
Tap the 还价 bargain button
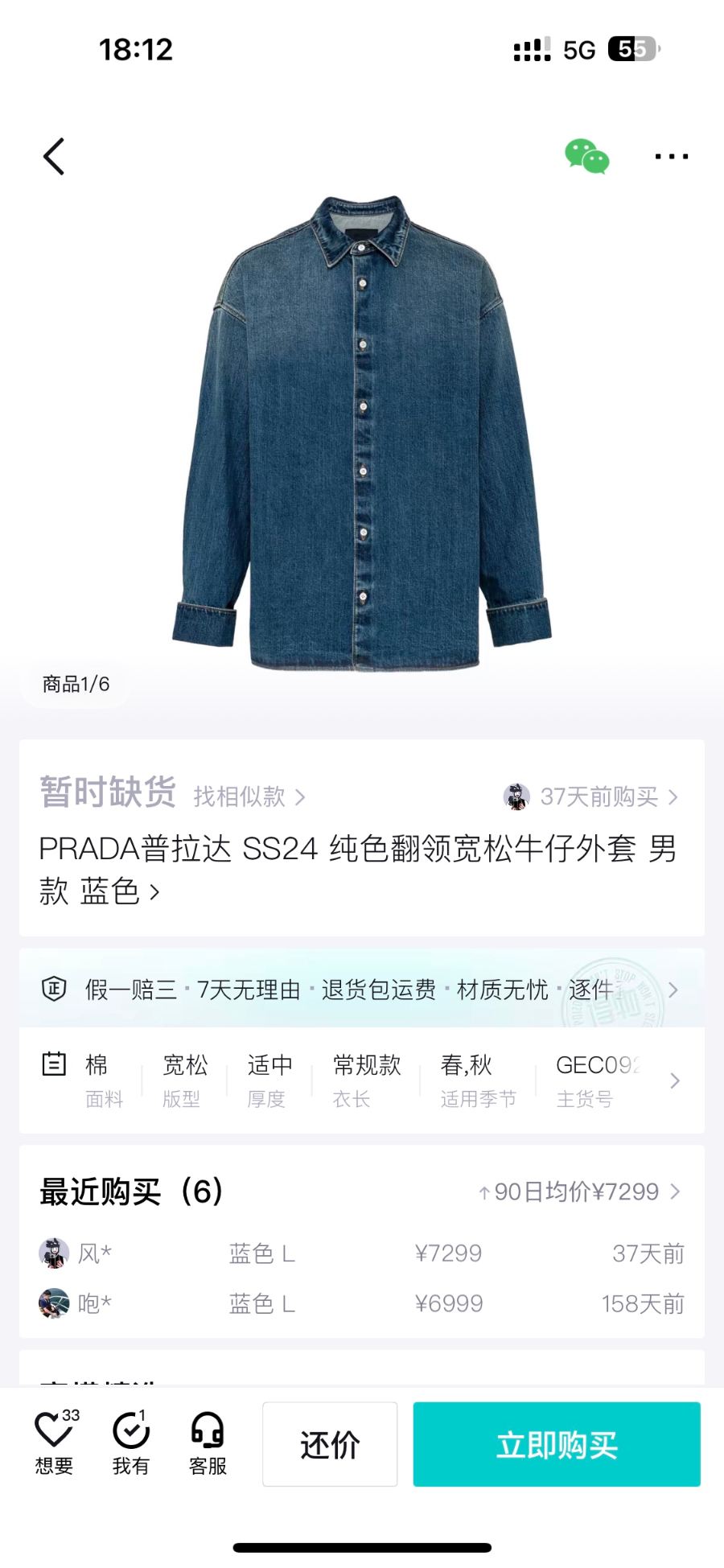click(330, 1444)
